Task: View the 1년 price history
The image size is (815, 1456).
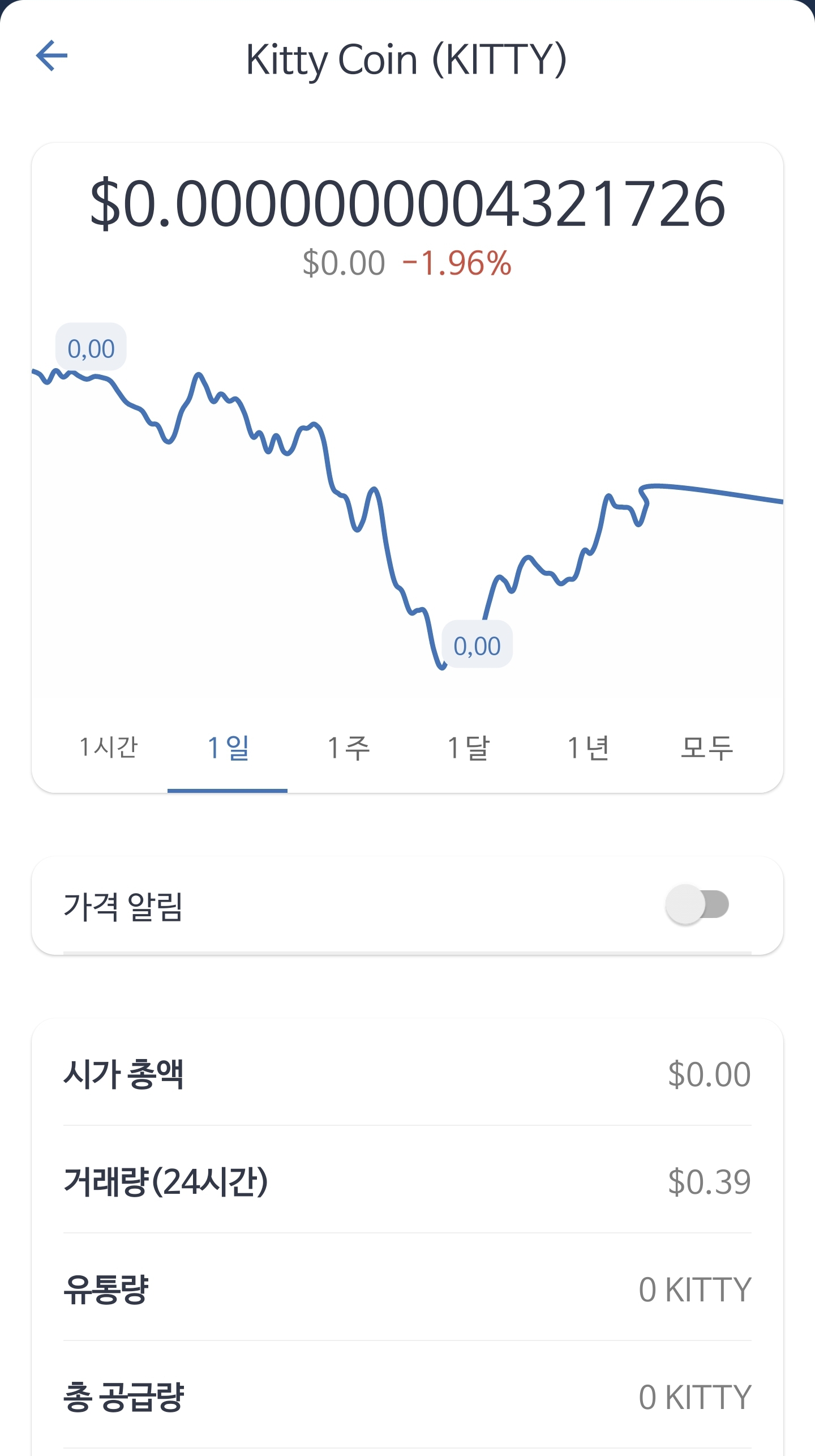Action: click(x=587, y=748)
